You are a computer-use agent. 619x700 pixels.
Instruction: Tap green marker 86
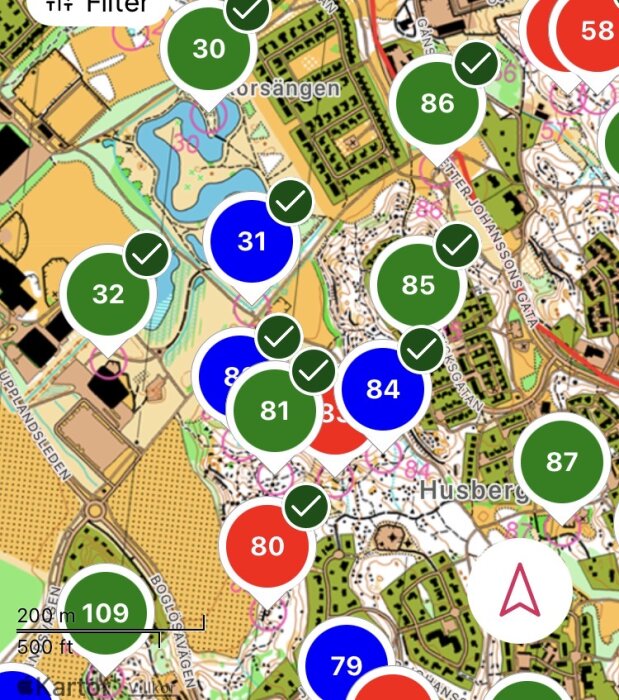click(x=438, y=102)
